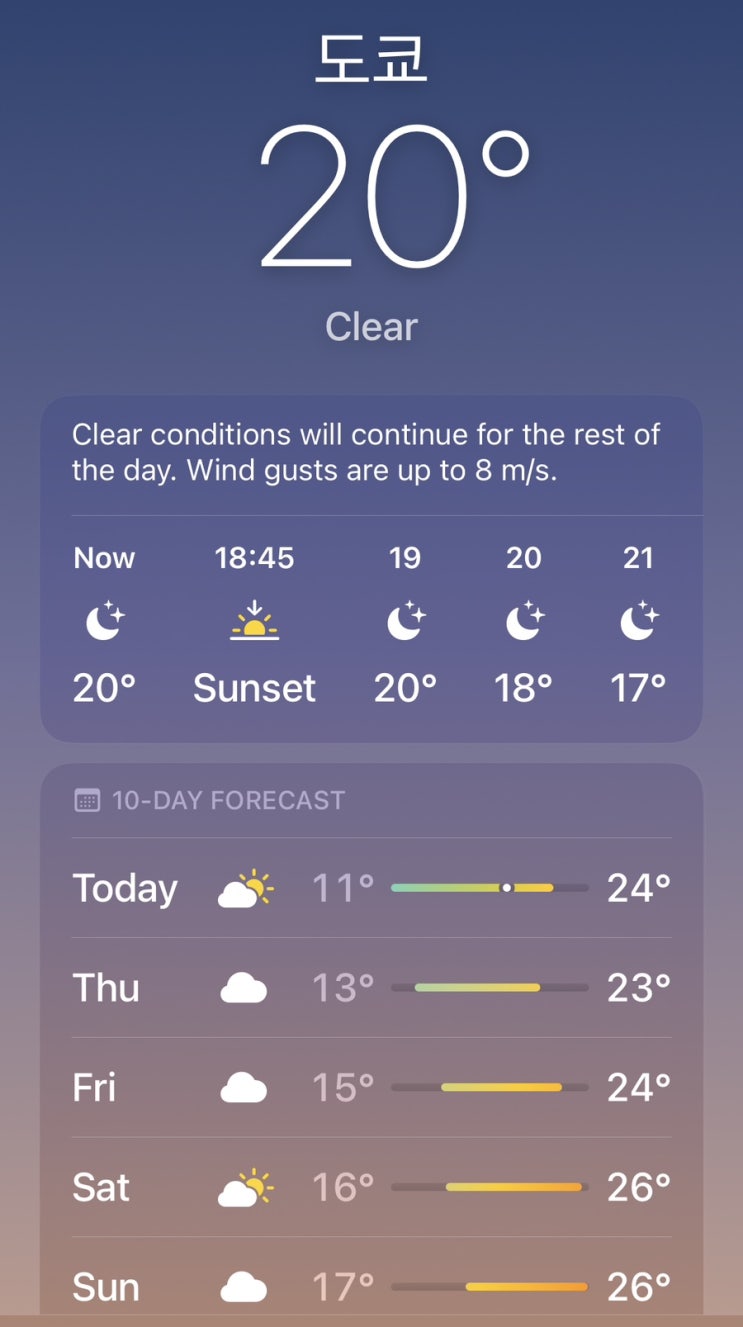Show Sun forecast details

(x=371, y=1281)
